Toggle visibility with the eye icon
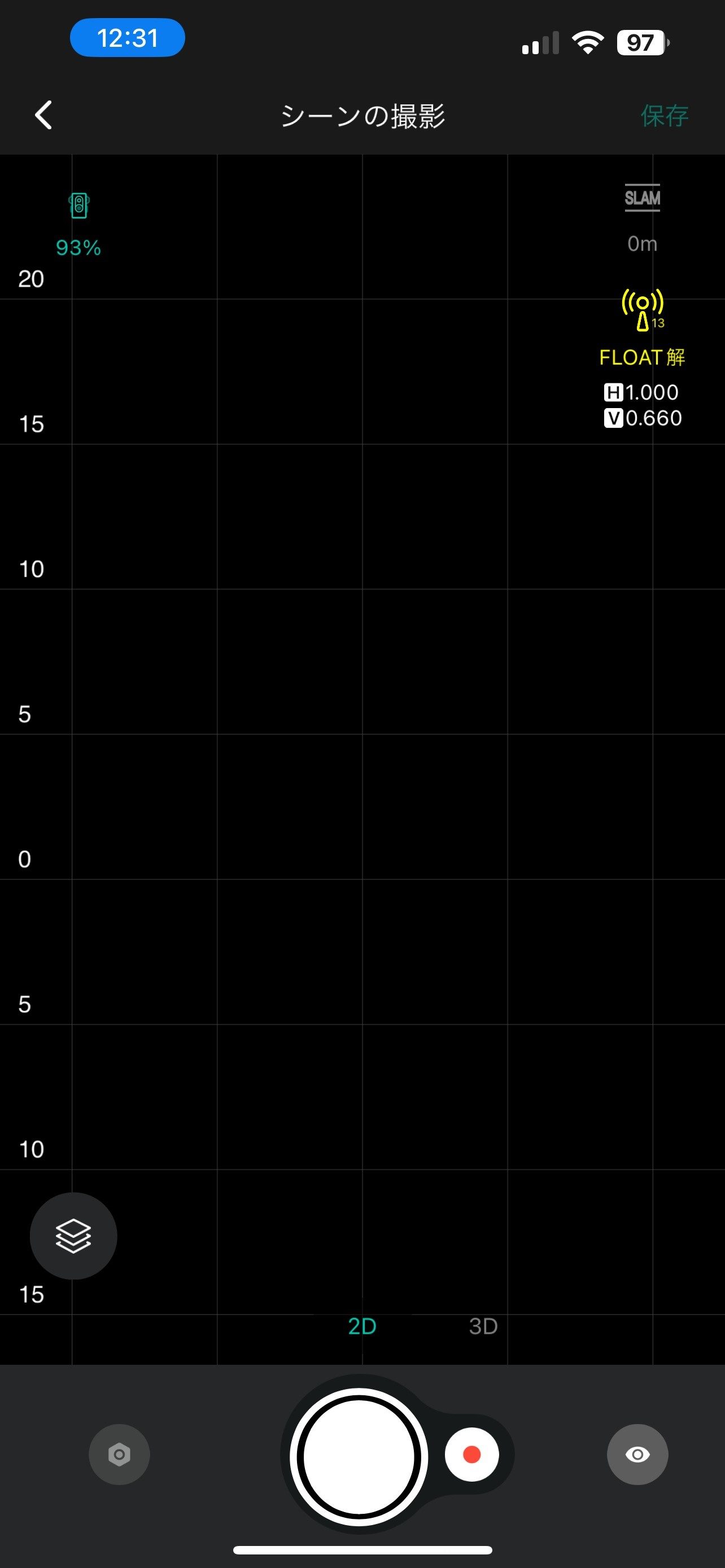 (x=637, y=1455)
